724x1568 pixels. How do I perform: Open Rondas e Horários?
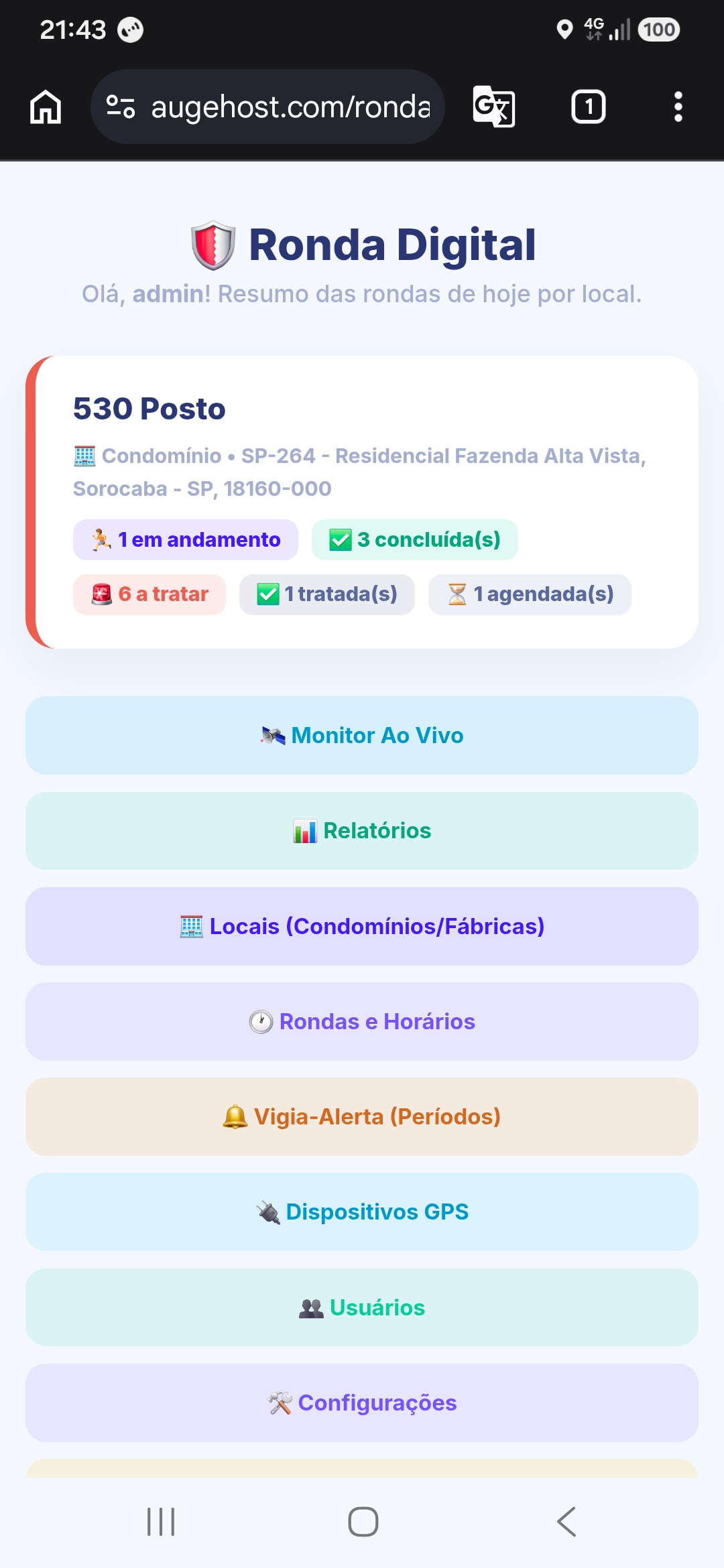coord(362,1021)
